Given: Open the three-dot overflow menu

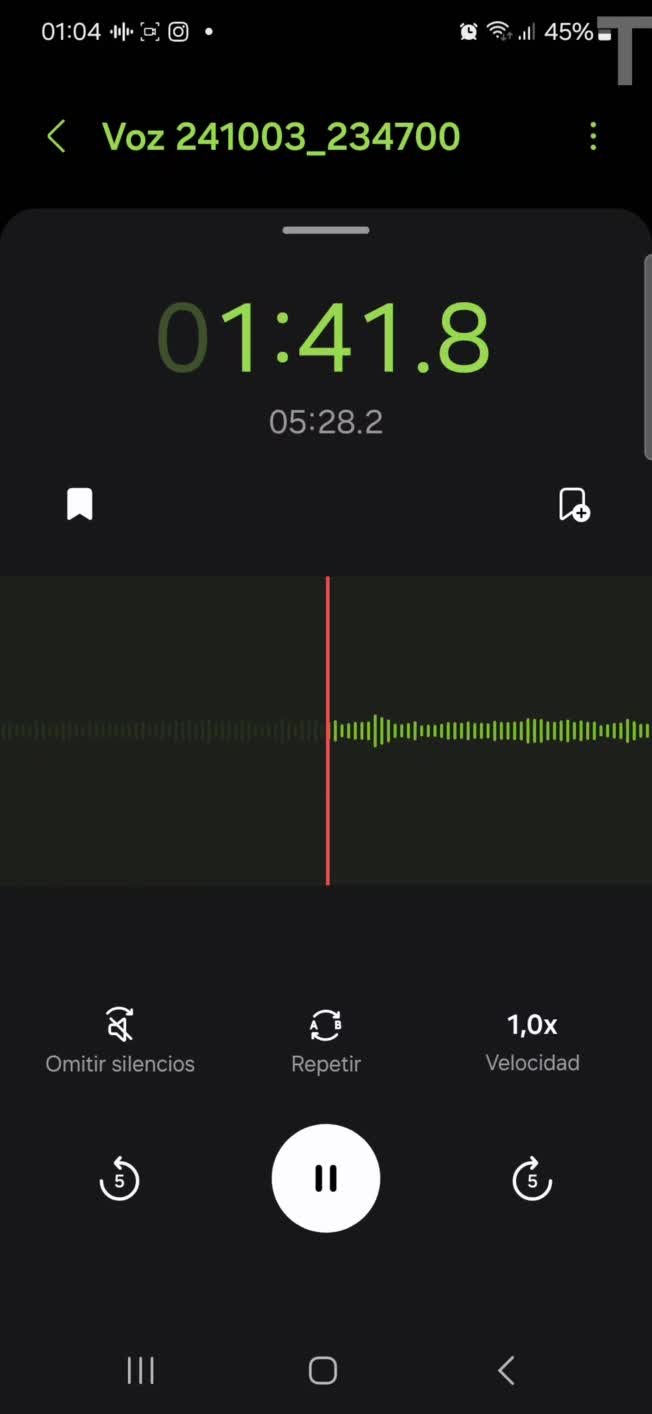Looking at the screenshot, I should click(x=593, y=137).
